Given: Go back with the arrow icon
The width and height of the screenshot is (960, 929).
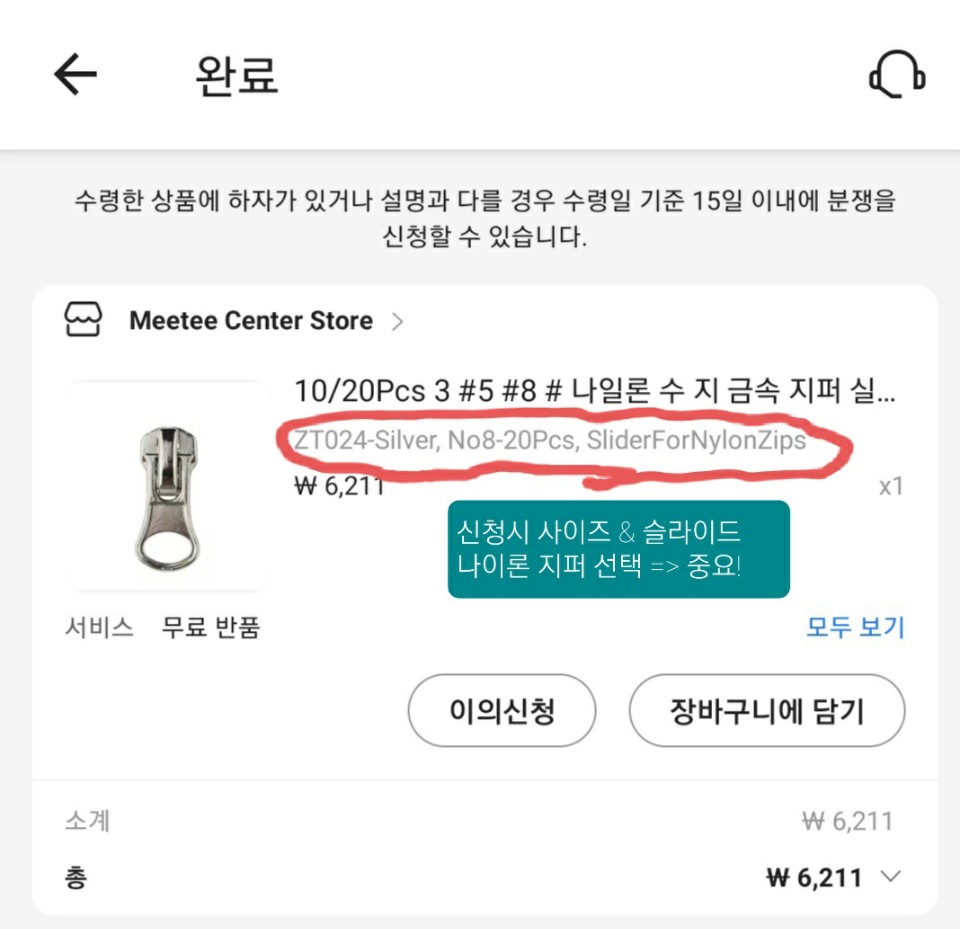Looking at the screenshot, I should coord(75,75).
